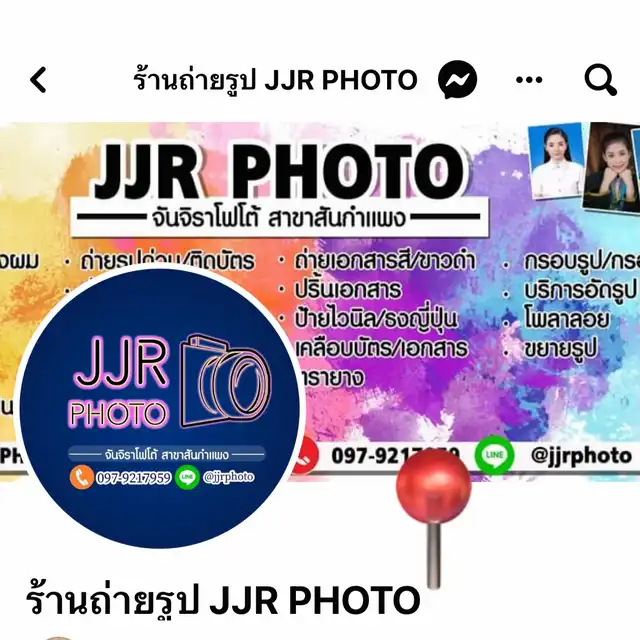This screenshot has width=640, height=640.
Task: Search within the JJR PHOTO page
Action: (x=600, y=80)
